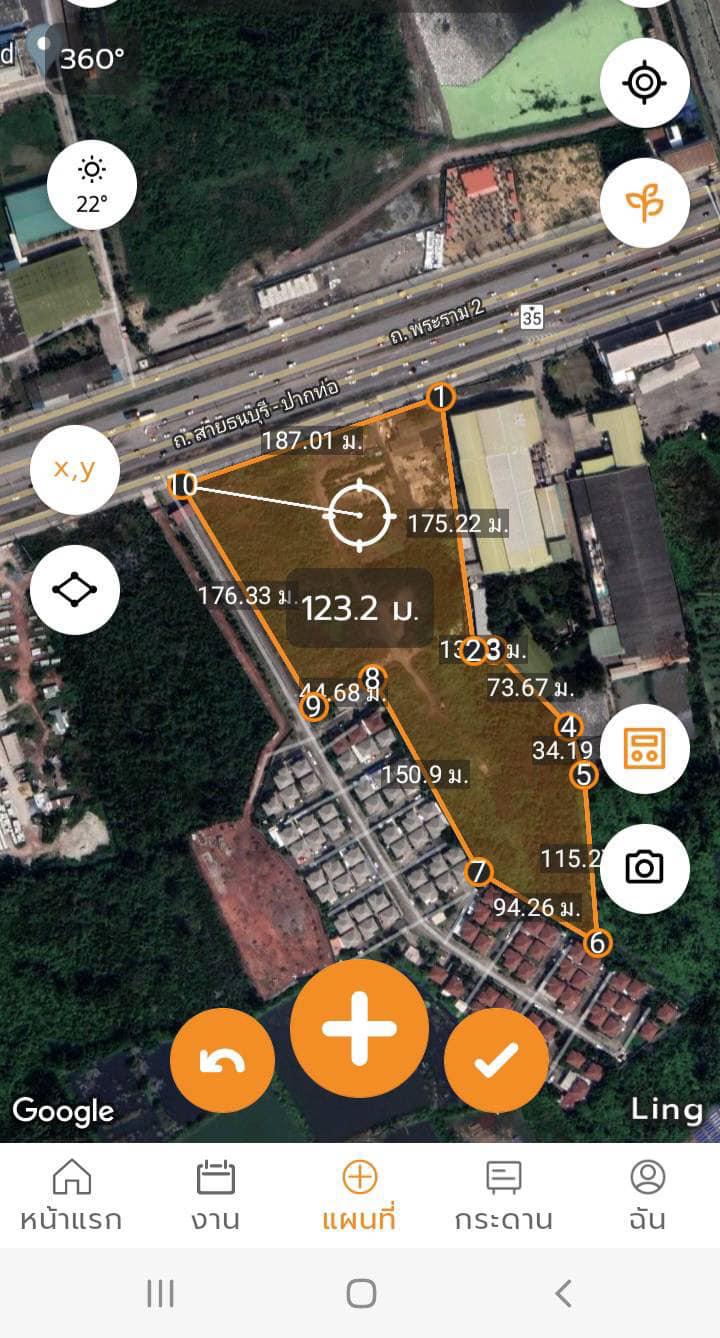Select boundary point 10 on the map
The height and width of the screenshot is (1338, 720).
tap(183, 485)
